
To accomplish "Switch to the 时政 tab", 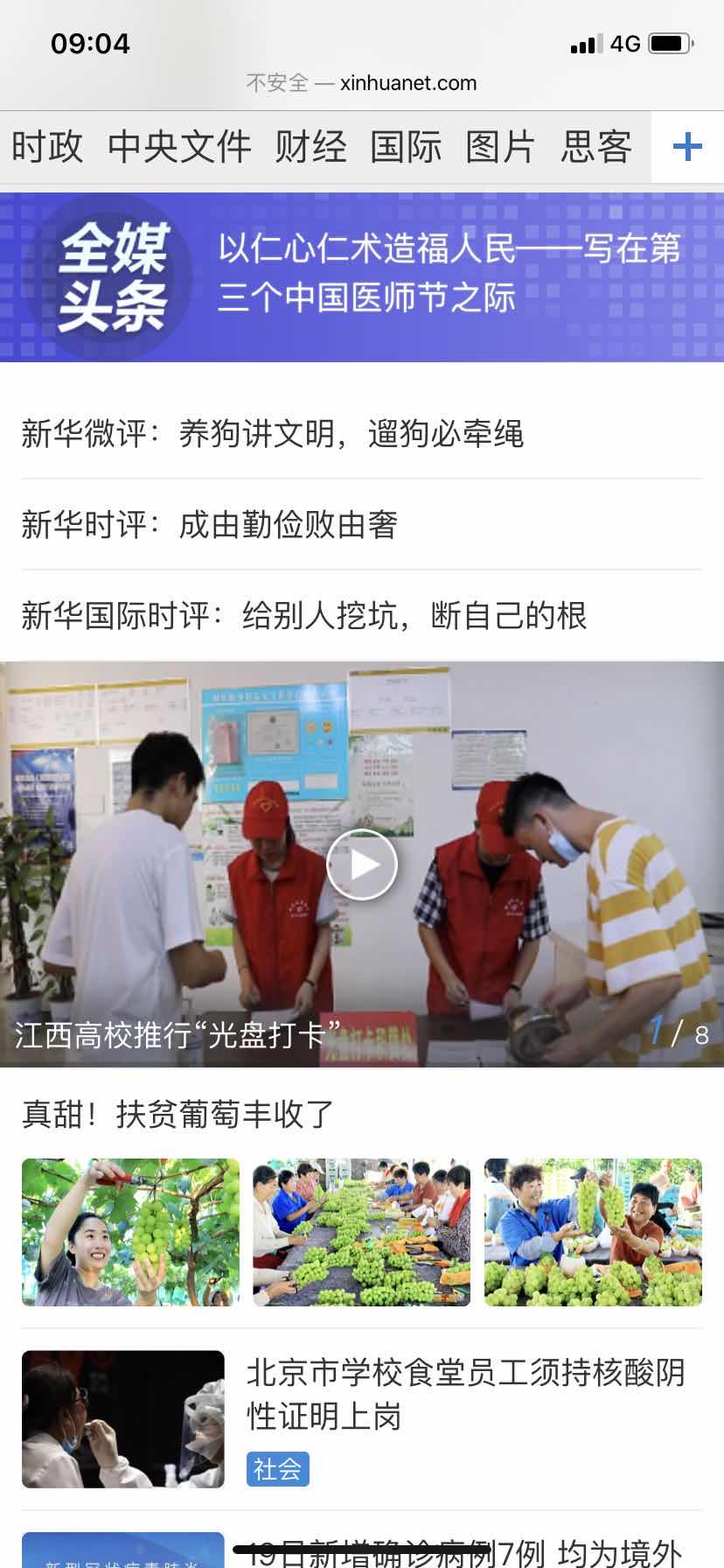I will 47,147.
